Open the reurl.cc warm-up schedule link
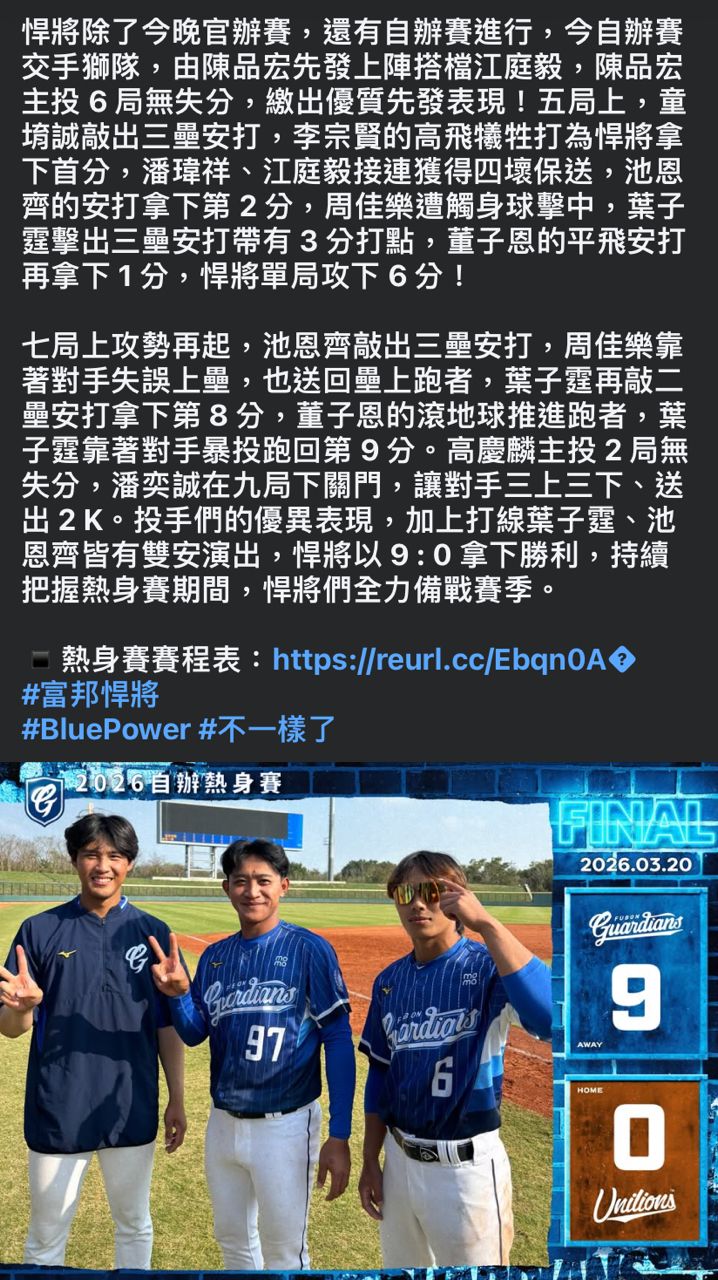Screen dimensions: 718x1280 point(440,660)
